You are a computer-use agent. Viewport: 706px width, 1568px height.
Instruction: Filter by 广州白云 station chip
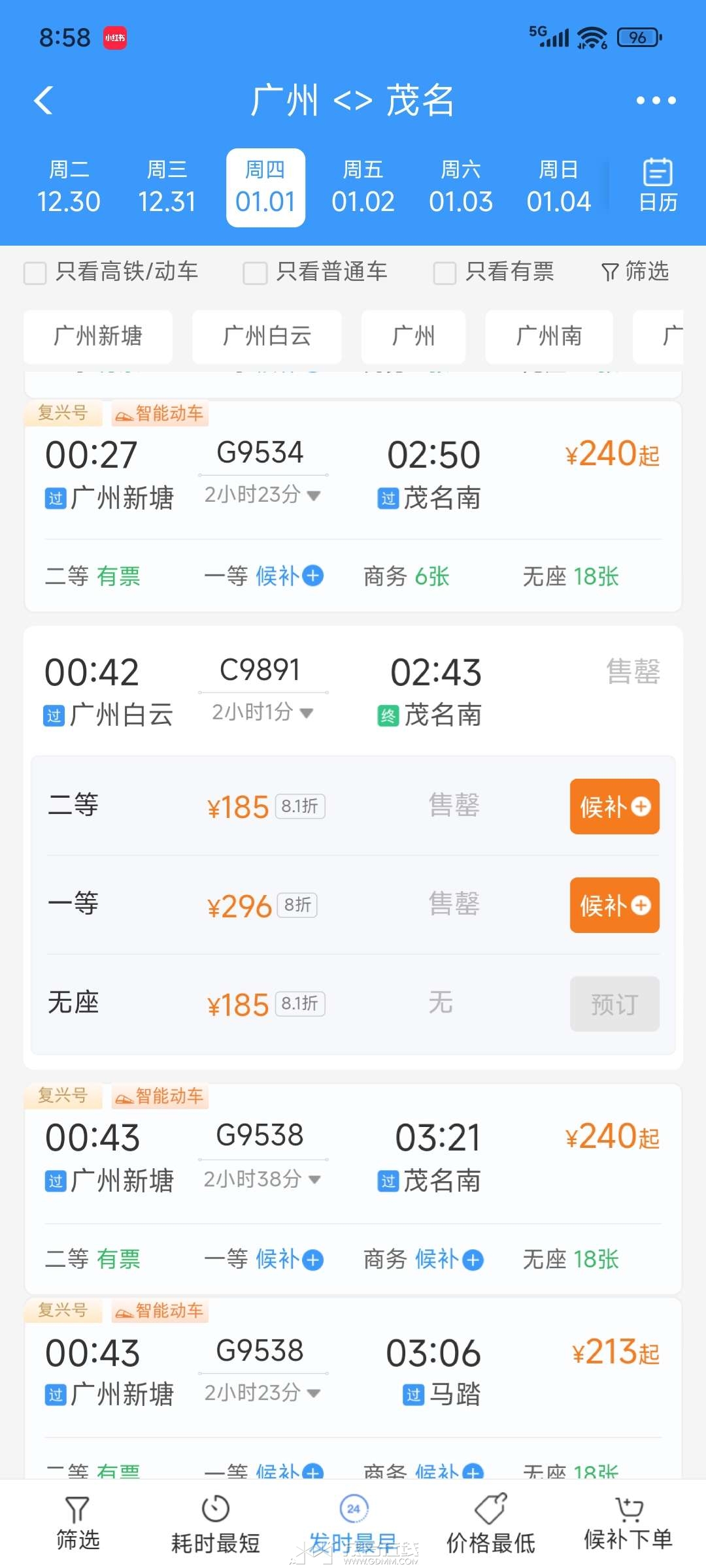(267, 336)
